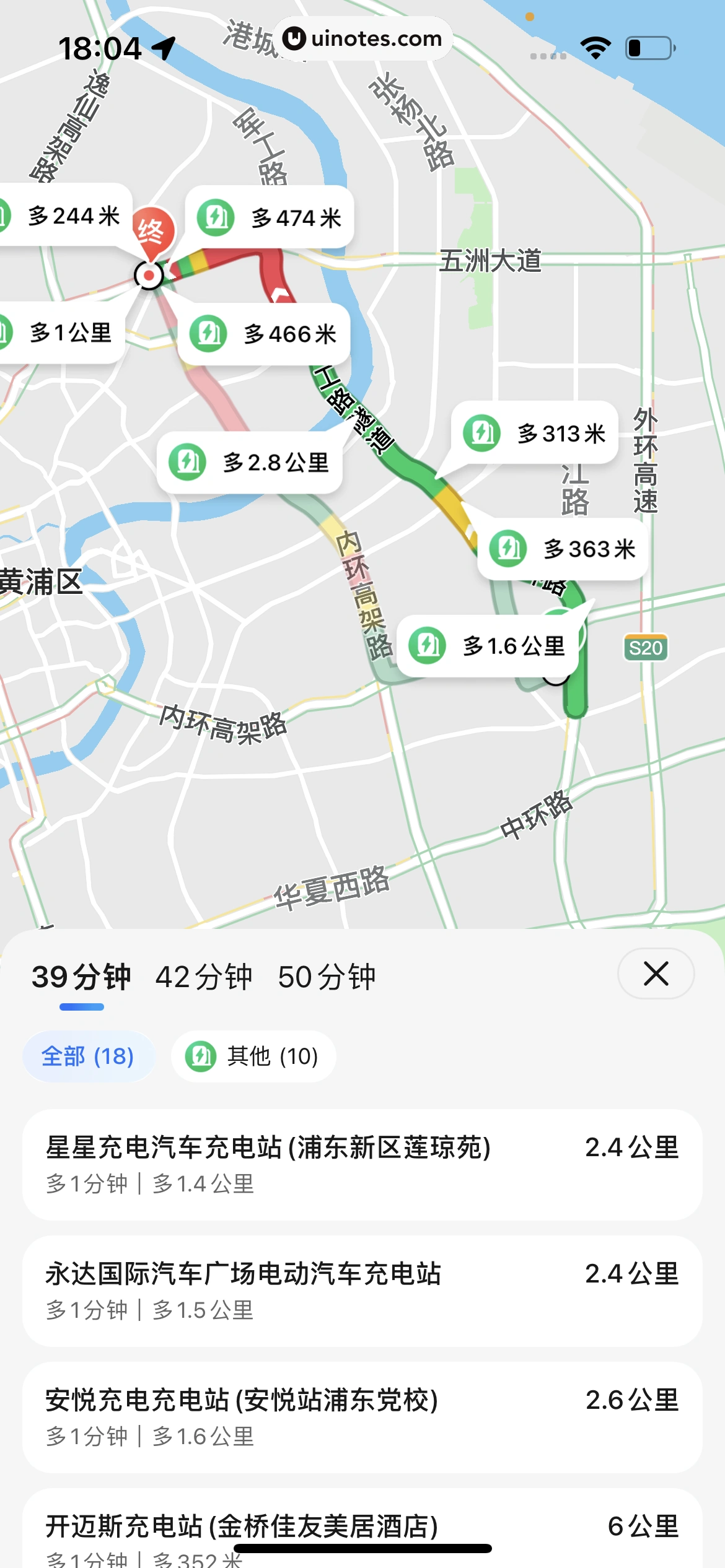Select the 多2.8公里 charging station marker

(x=250, y=462)
